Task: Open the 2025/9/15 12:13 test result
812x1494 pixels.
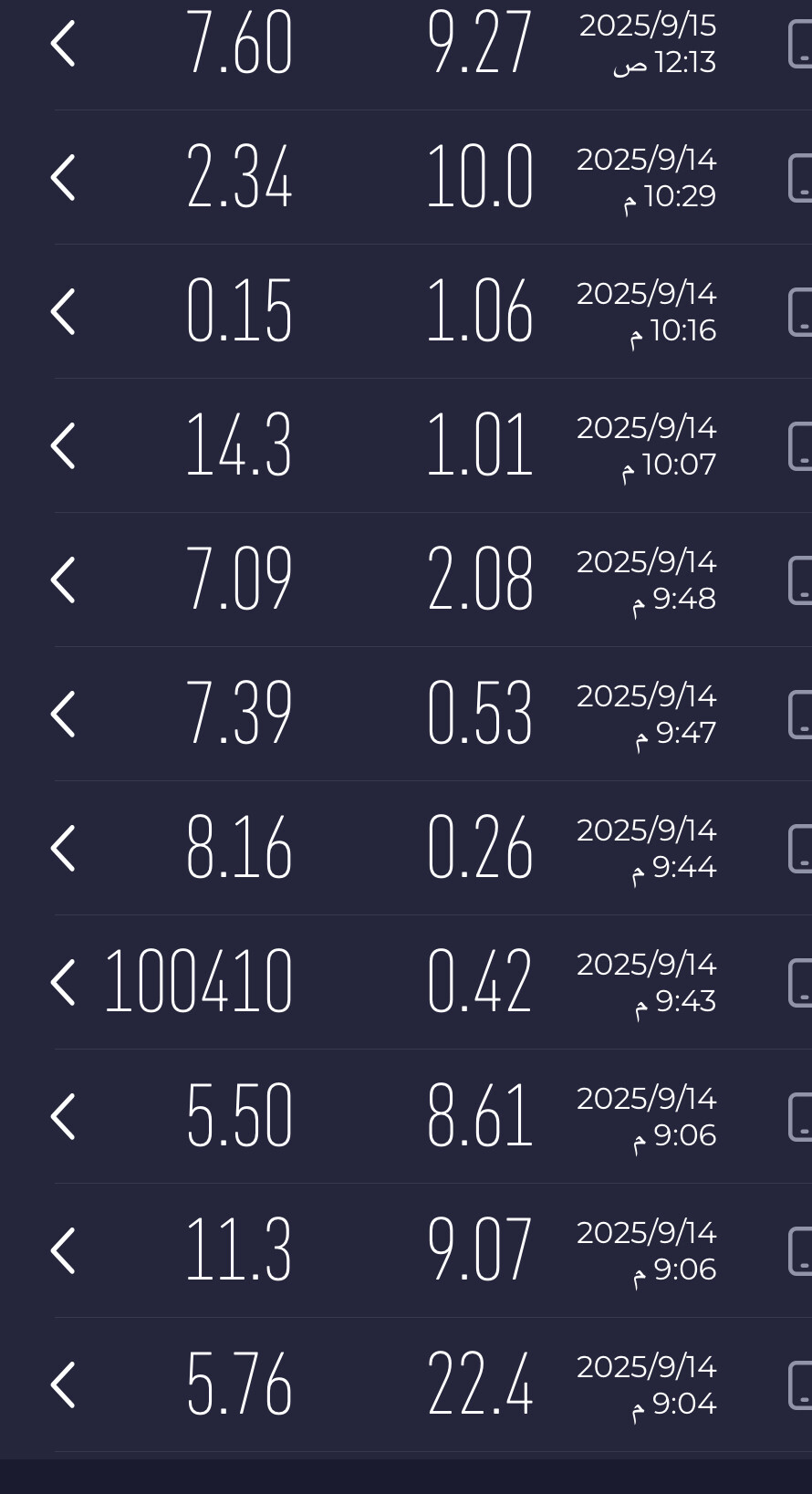Action: pyautogui.click(x=406, y=43)
